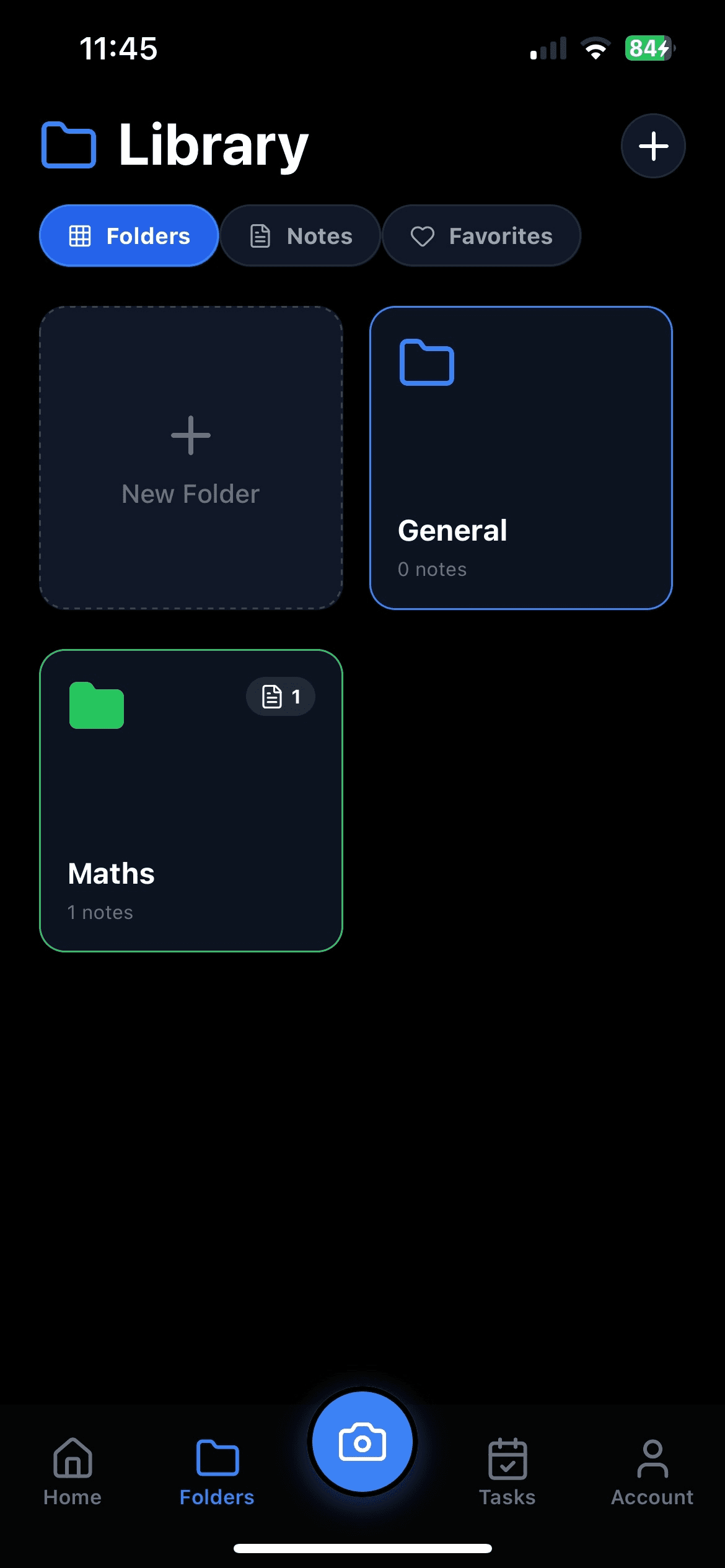725x1568 pixels.
Task: Switch to the Notes filter tab
Action: [300, 235]
